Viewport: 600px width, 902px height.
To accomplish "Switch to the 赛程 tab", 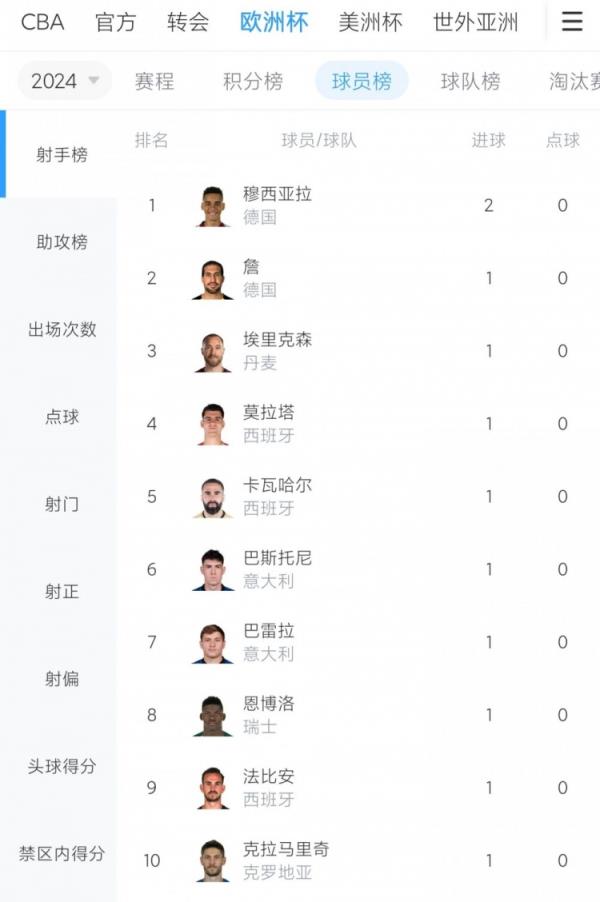I will [154, 81].
